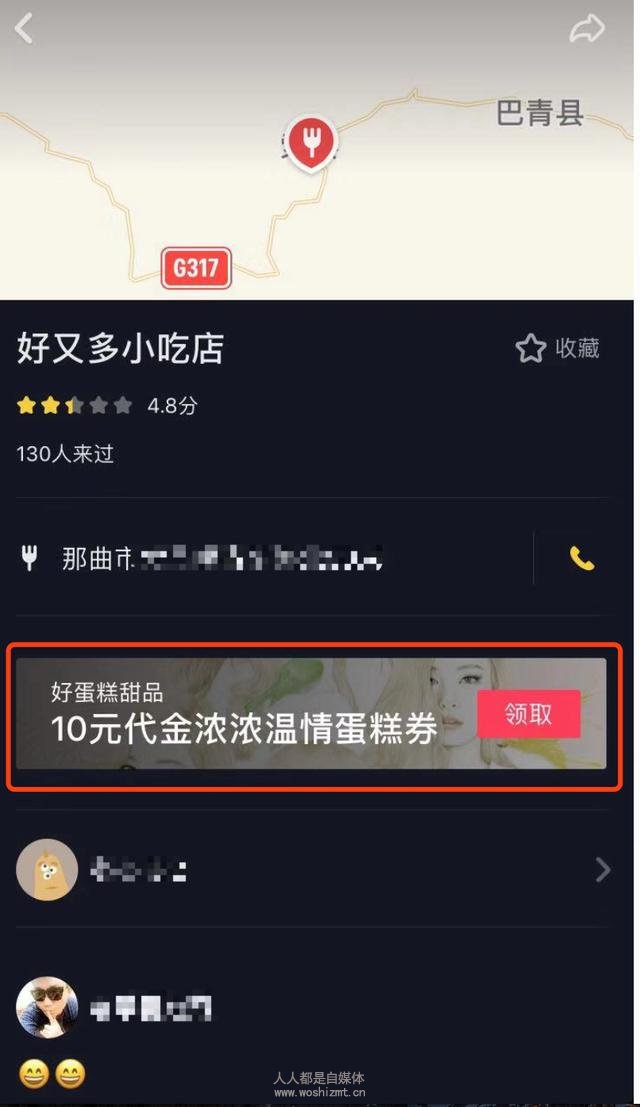640x1107 pixels.
Task: Go back using the top-left arrow
Action: point(24,28)
